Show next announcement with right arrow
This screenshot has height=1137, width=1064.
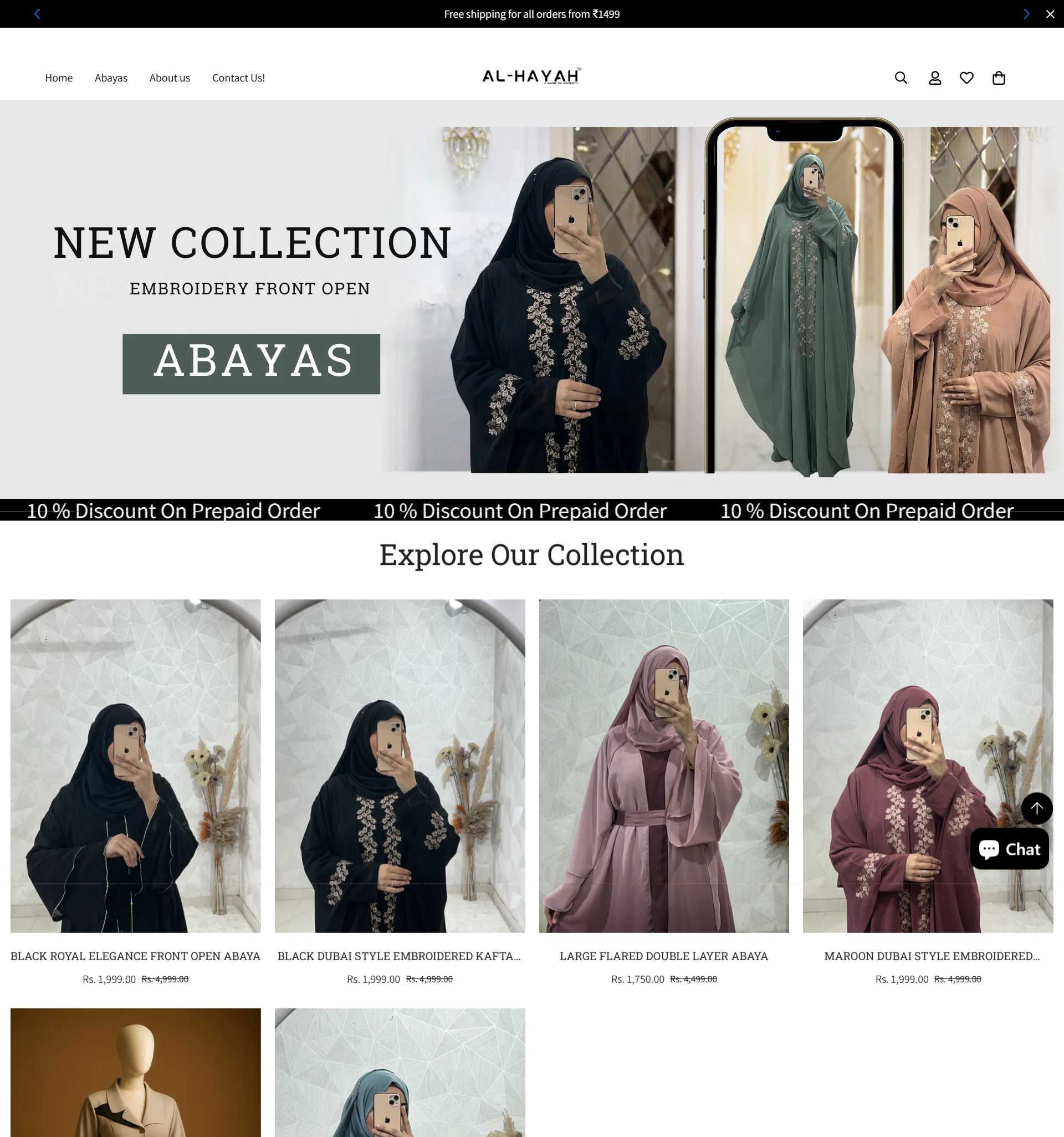[1026, 14]
